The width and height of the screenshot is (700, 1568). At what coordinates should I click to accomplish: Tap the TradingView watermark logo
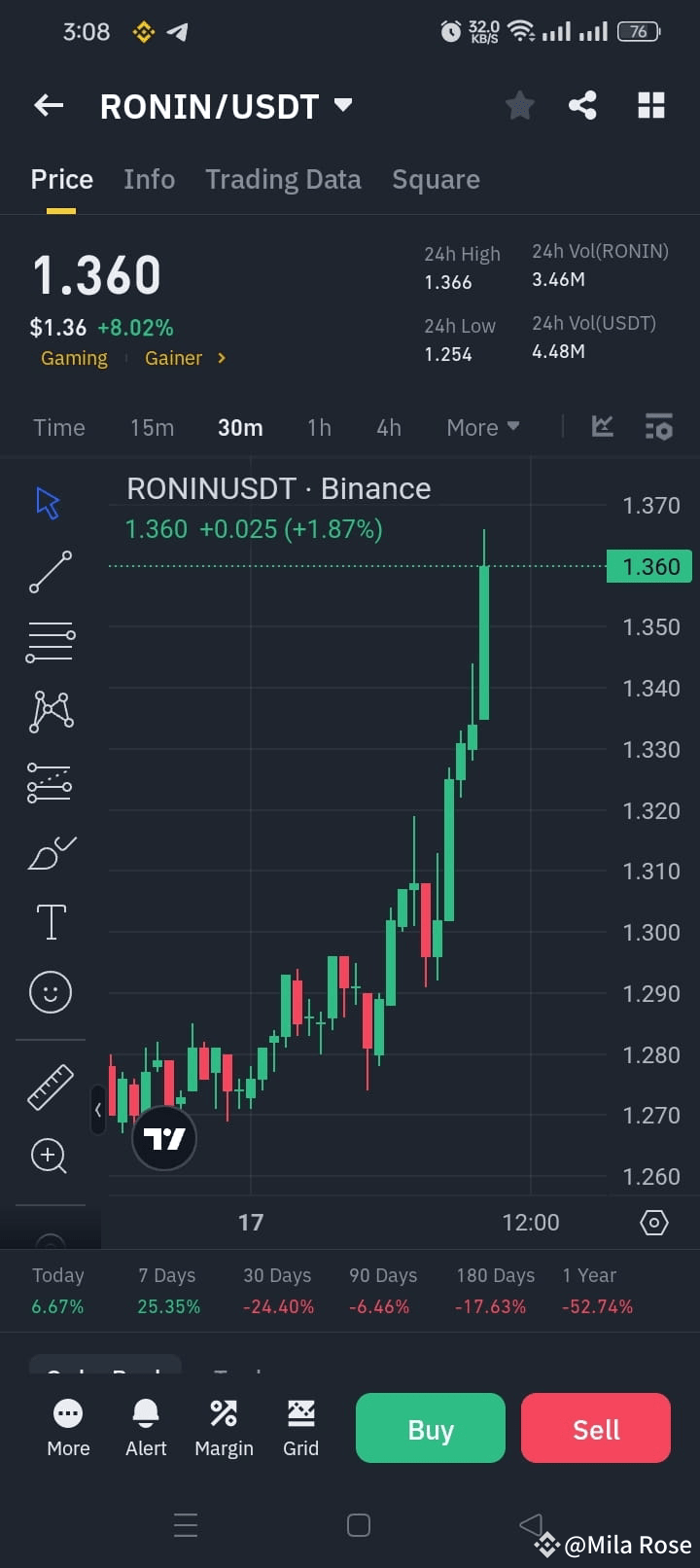163,1138
